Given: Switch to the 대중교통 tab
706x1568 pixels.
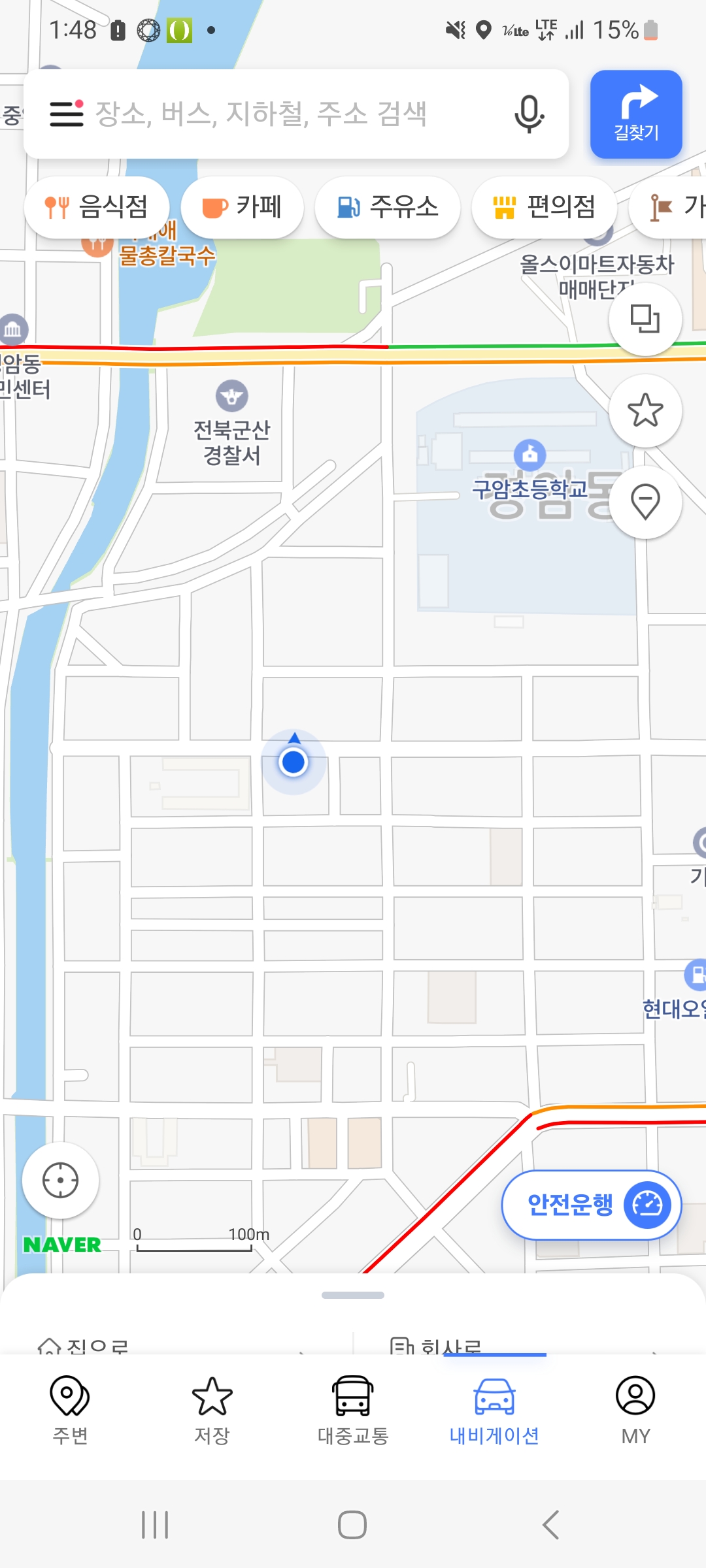Looking at the screenshot, I should [353, 1410].
